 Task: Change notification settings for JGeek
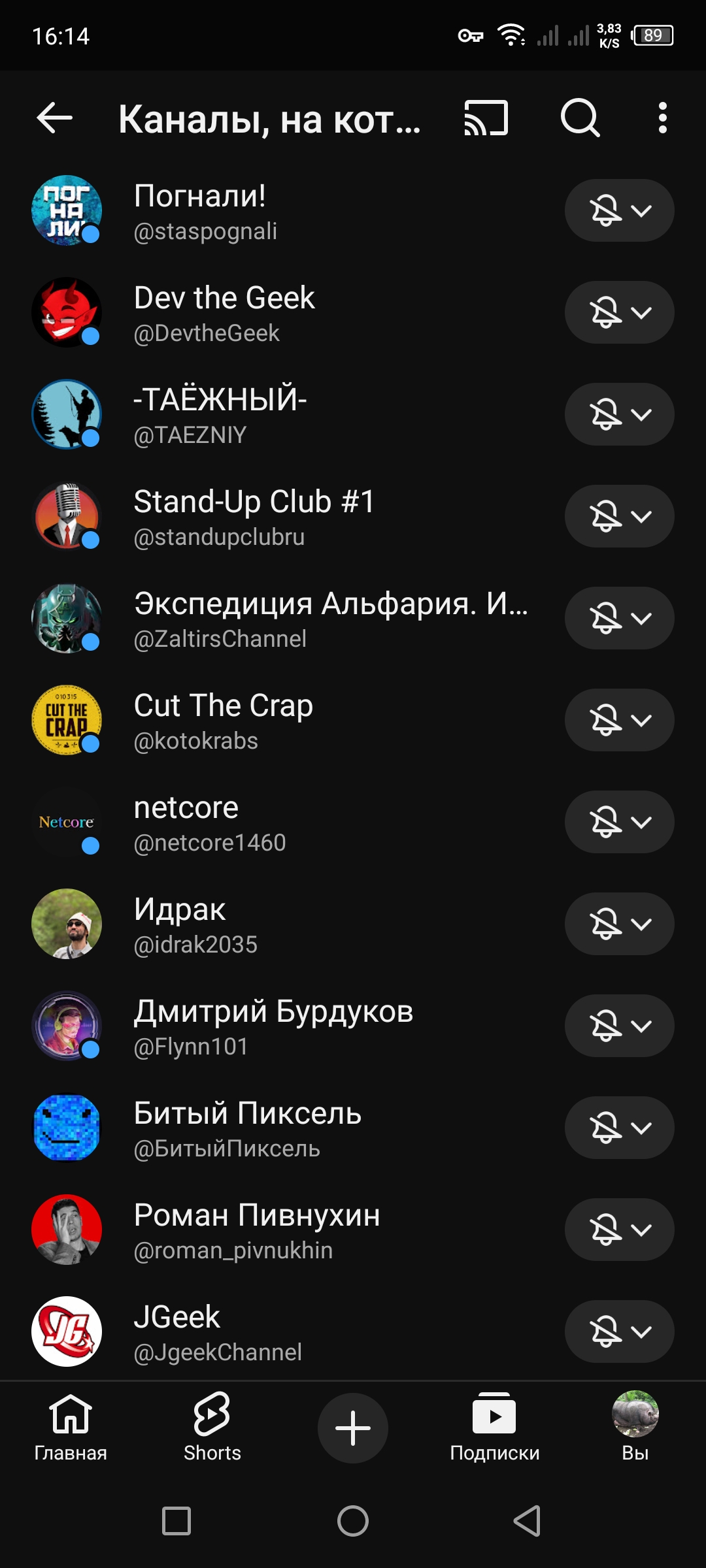pyautogui.click(x=619, y=1331)
